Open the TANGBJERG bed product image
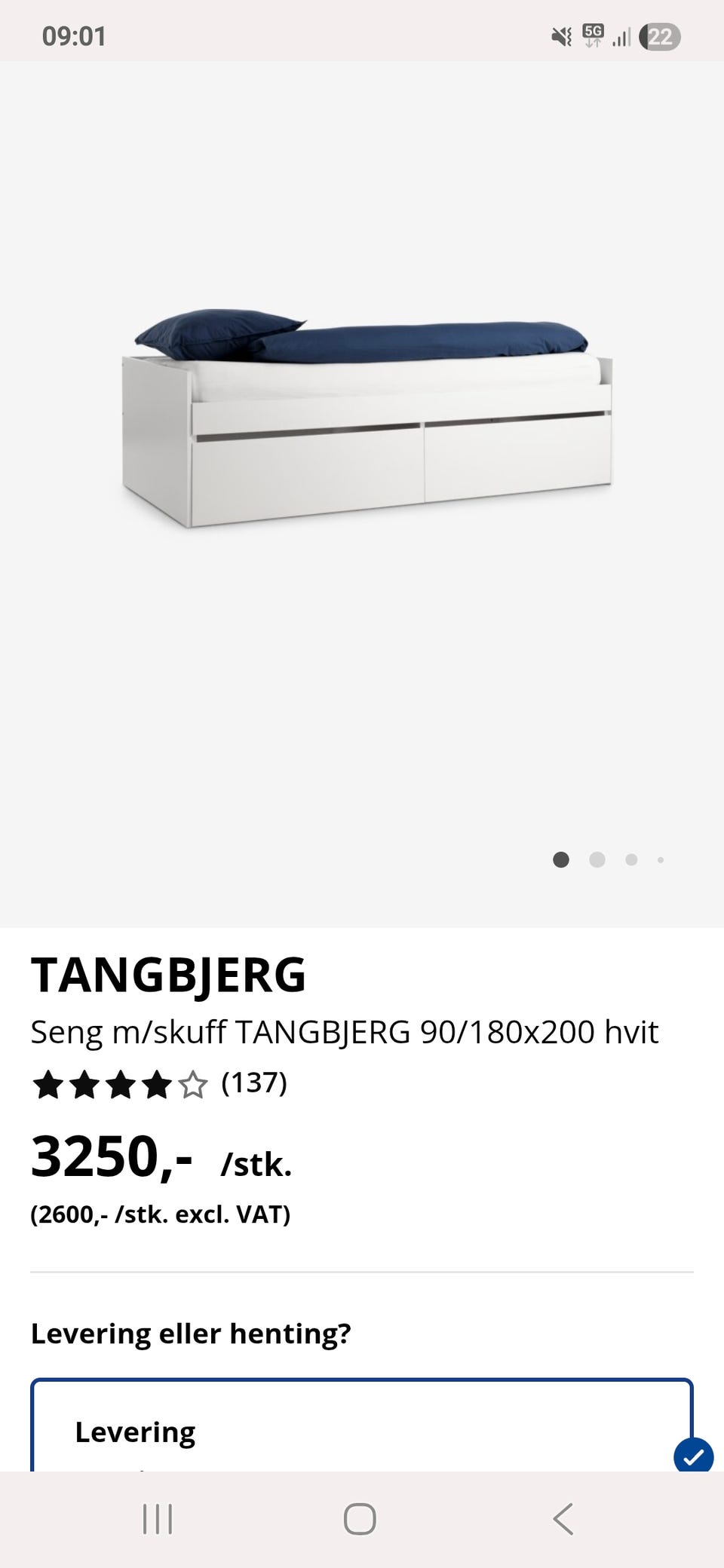This screenshot has width=724, height=1568. [367, 419]
